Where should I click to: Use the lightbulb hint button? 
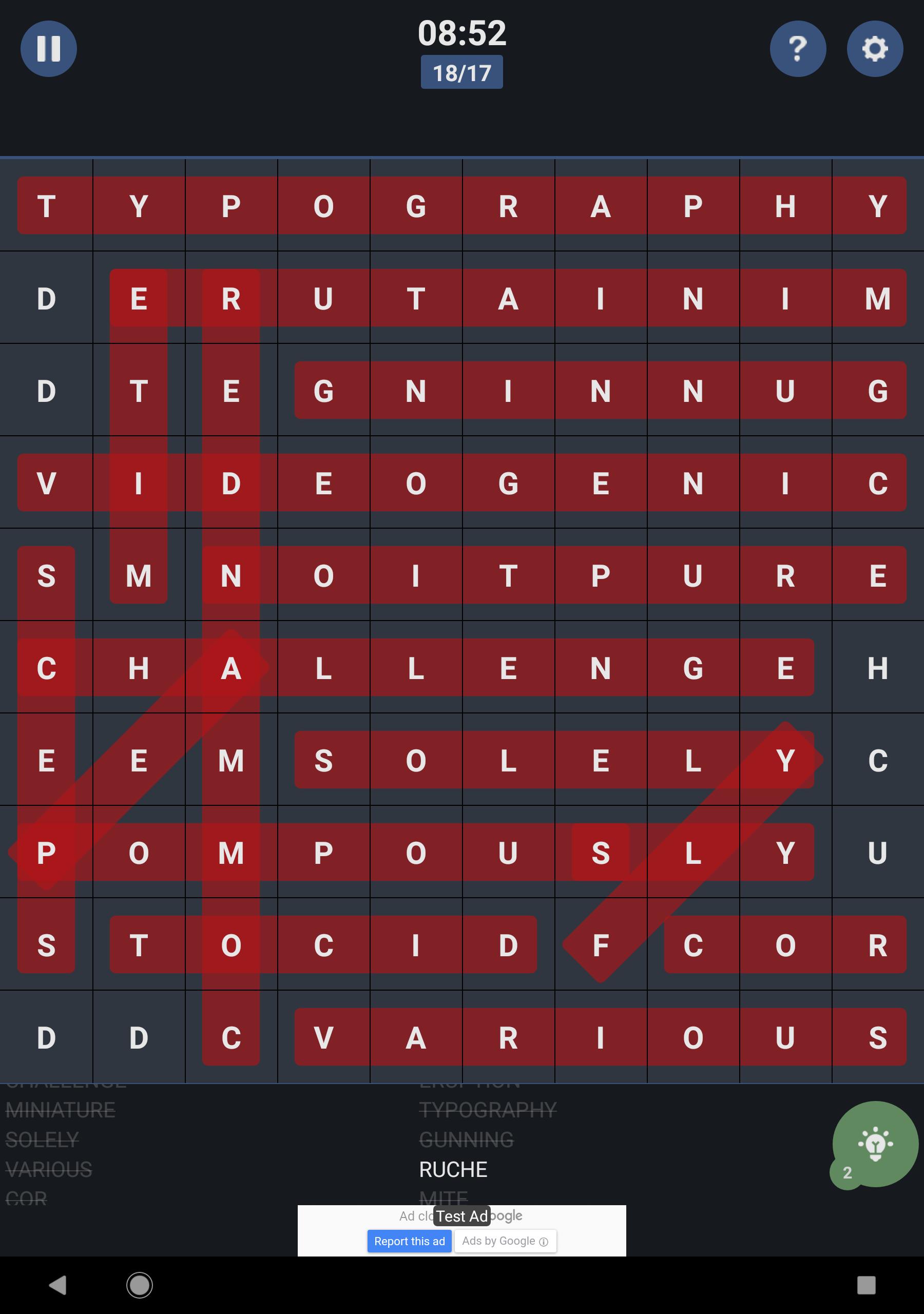[x=875, y=1145]
